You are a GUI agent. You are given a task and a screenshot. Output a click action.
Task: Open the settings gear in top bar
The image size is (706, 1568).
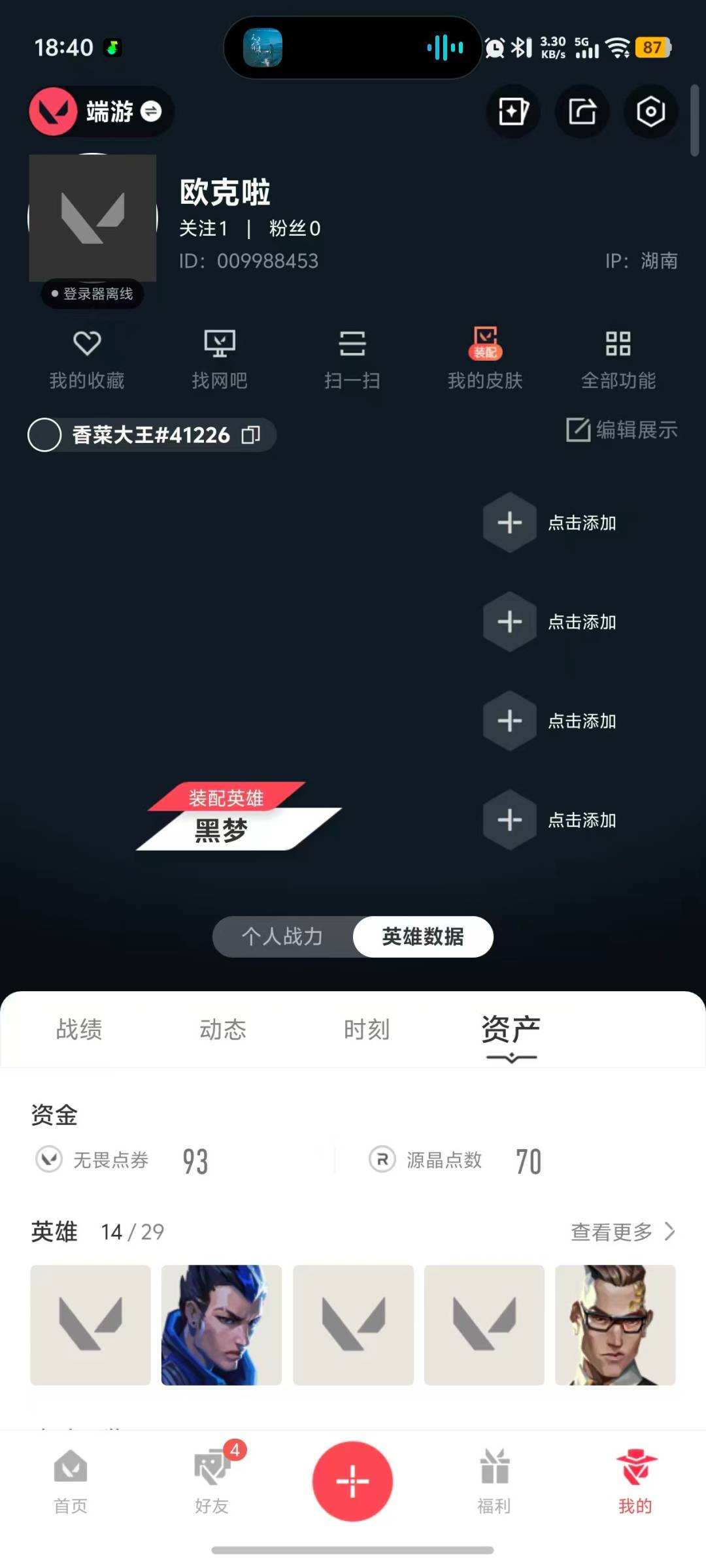point(650,112)
